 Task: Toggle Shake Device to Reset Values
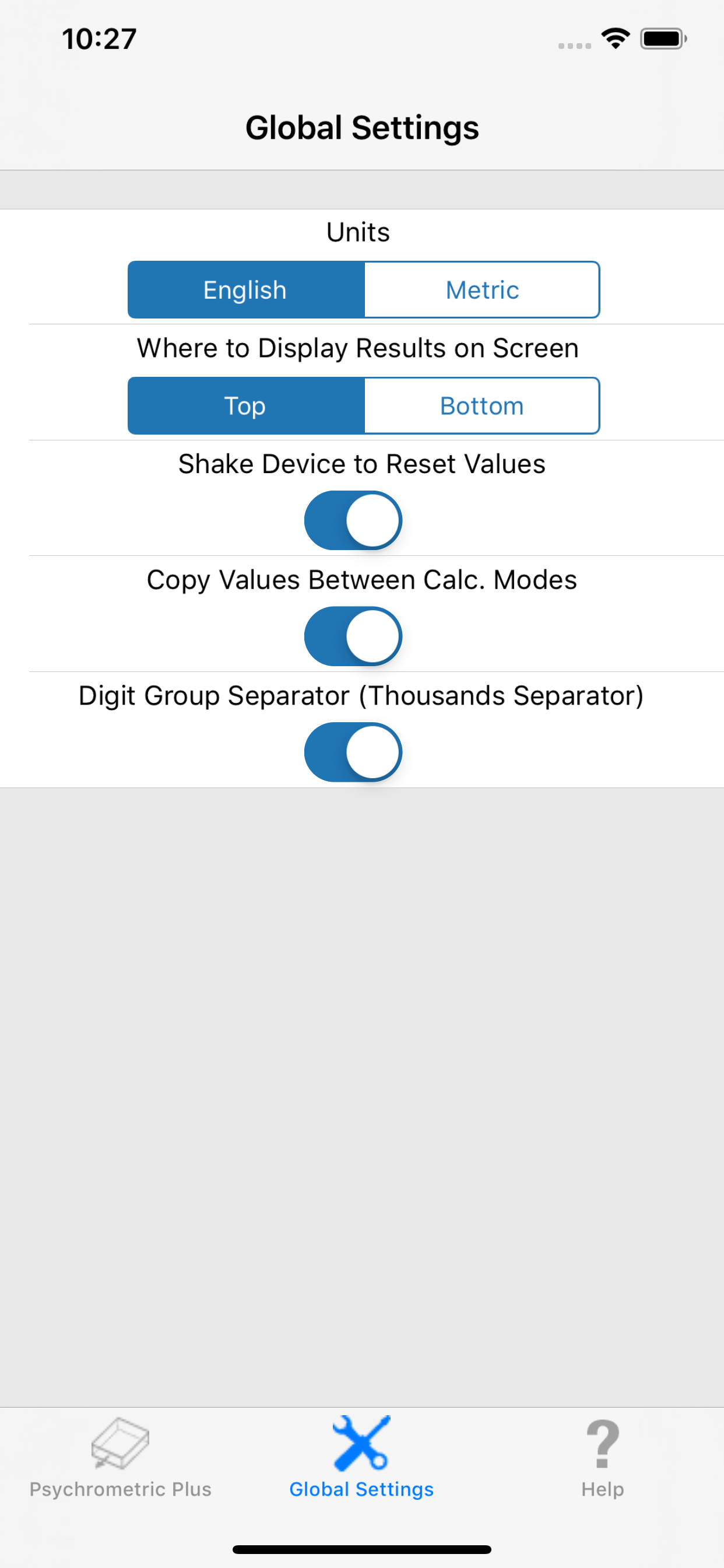(353, 520)
